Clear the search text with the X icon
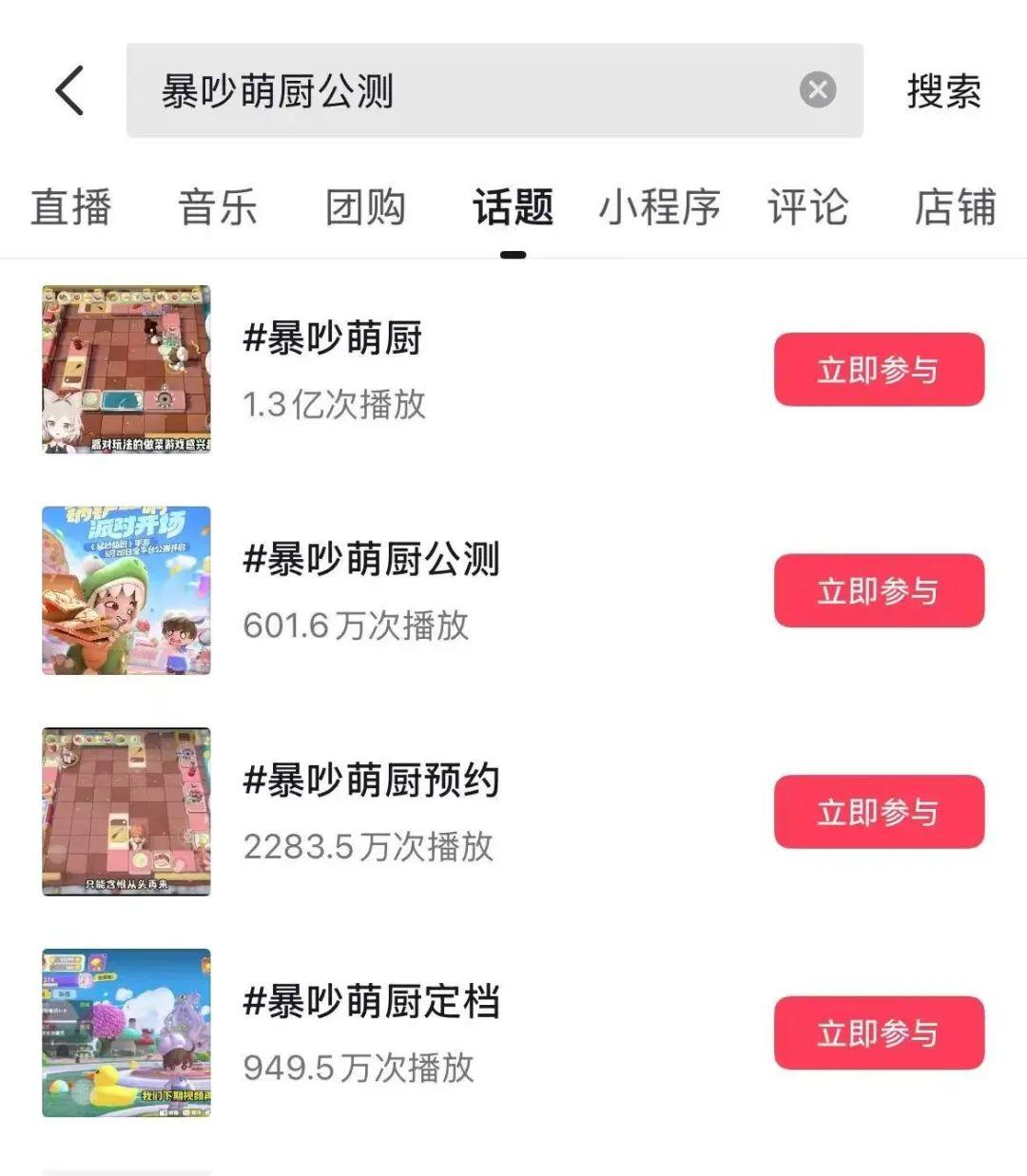 (817, 90)
